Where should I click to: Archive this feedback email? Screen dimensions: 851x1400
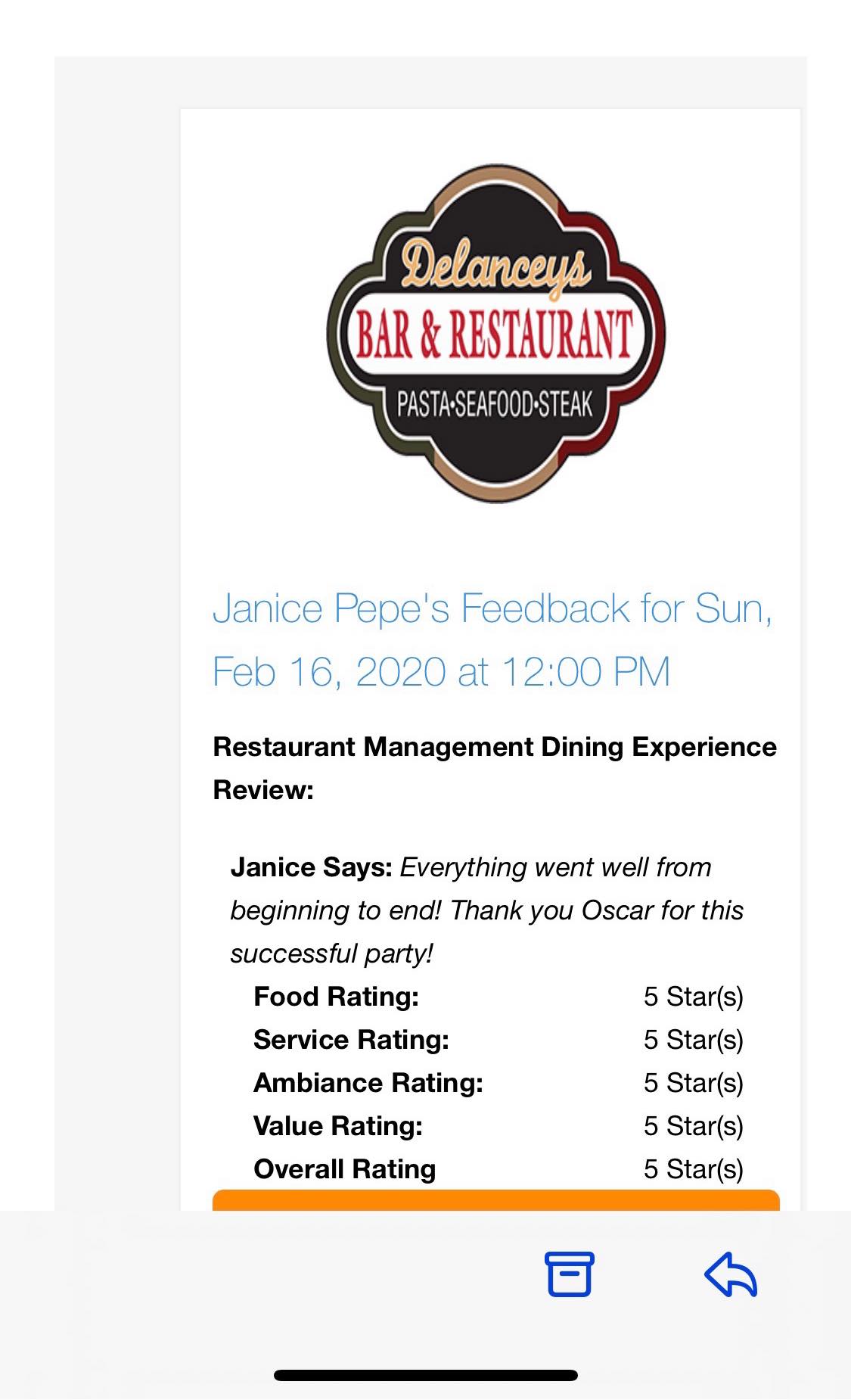[569, 1275]
